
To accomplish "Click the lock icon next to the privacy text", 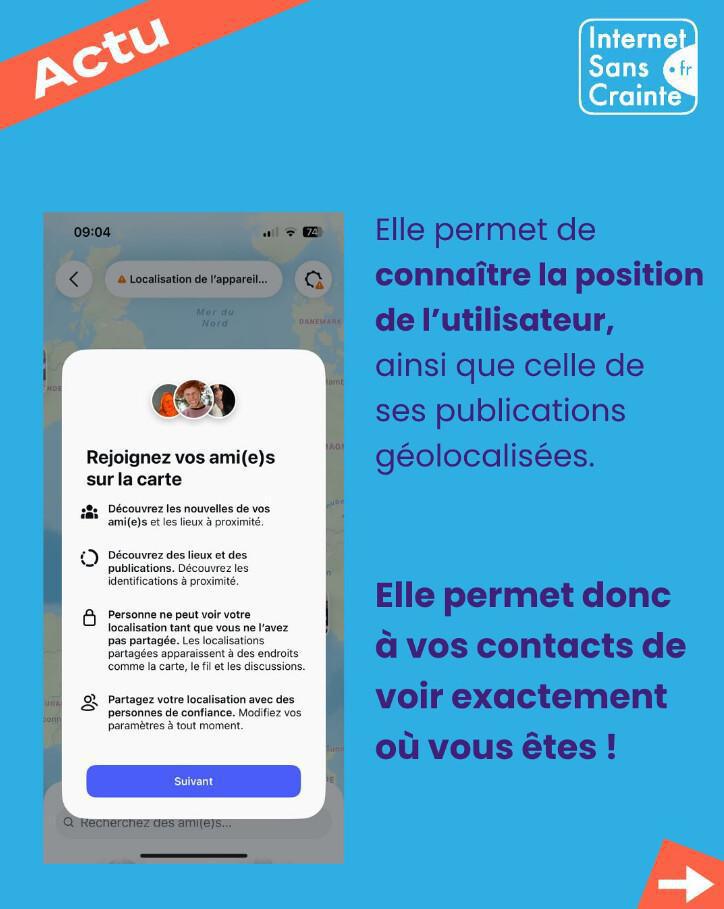I will tap(90, 619).
